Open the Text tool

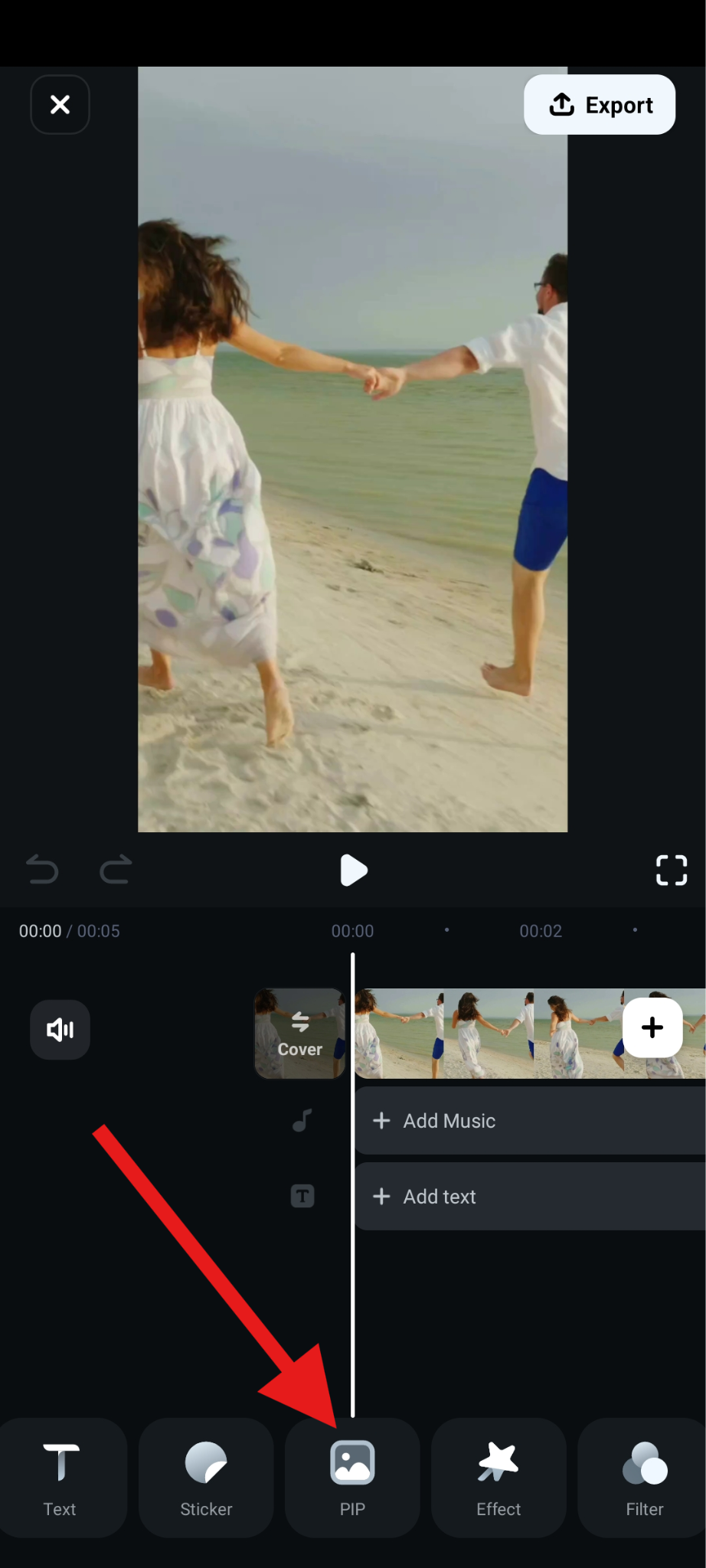(x=60, y=1478)
